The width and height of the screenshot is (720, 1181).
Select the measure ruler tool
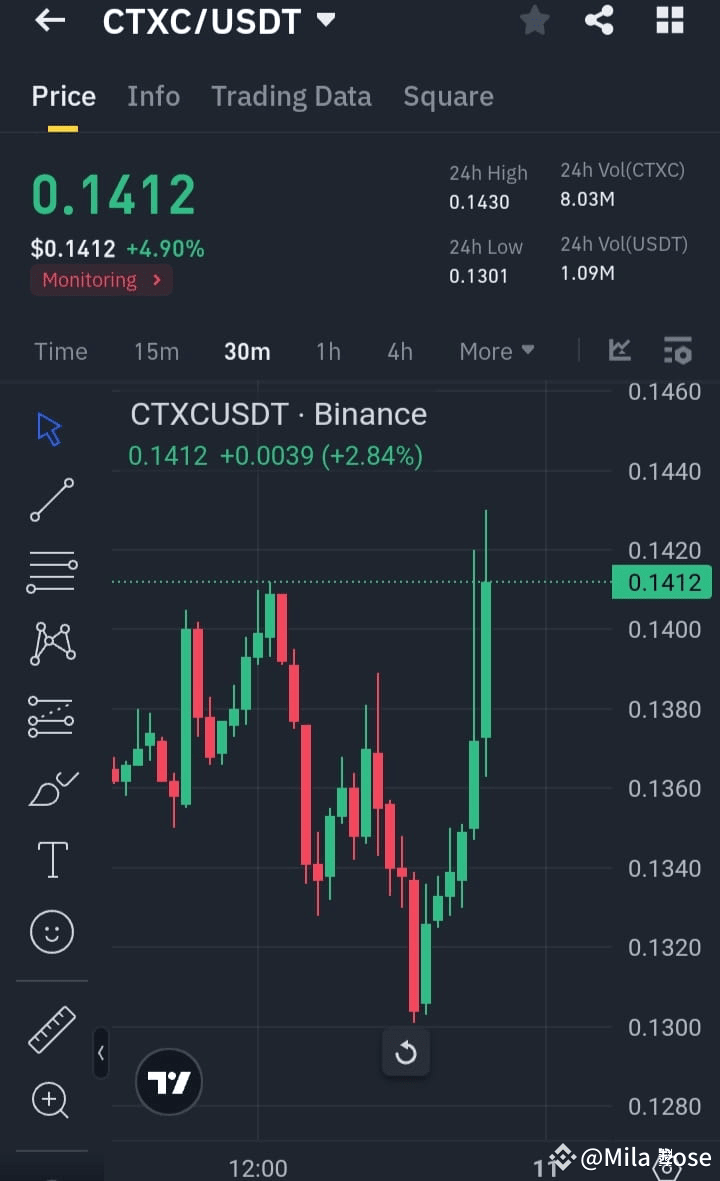[x=48, y=1028]
